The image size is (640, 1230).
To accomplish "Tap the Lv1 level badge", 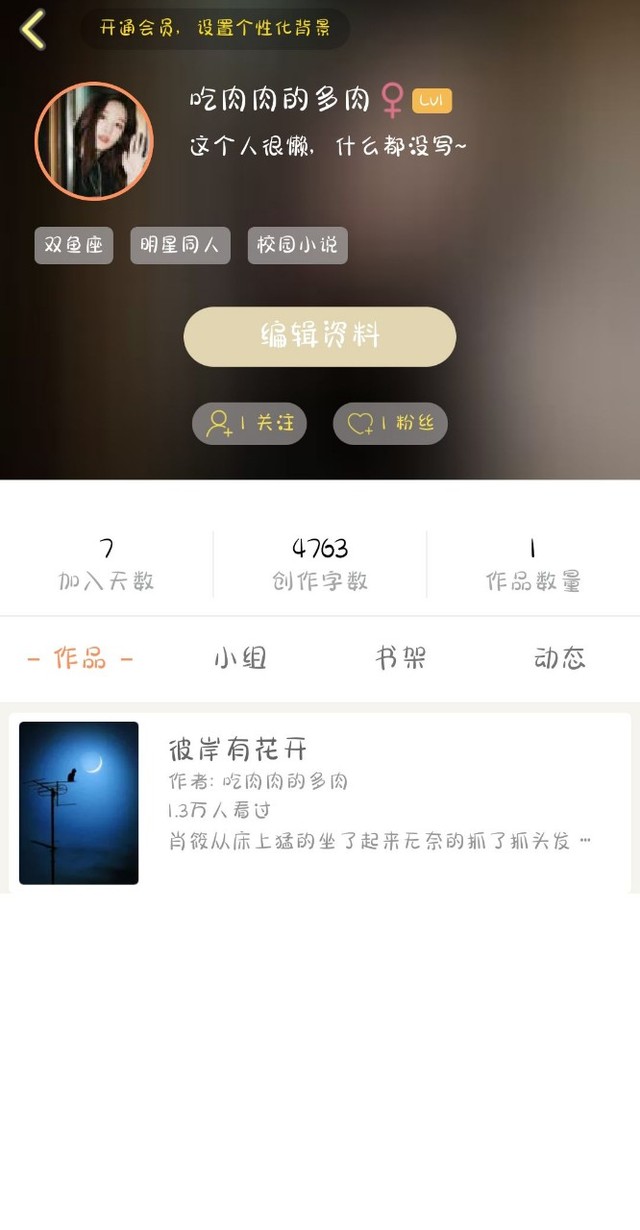I will 432,101.
